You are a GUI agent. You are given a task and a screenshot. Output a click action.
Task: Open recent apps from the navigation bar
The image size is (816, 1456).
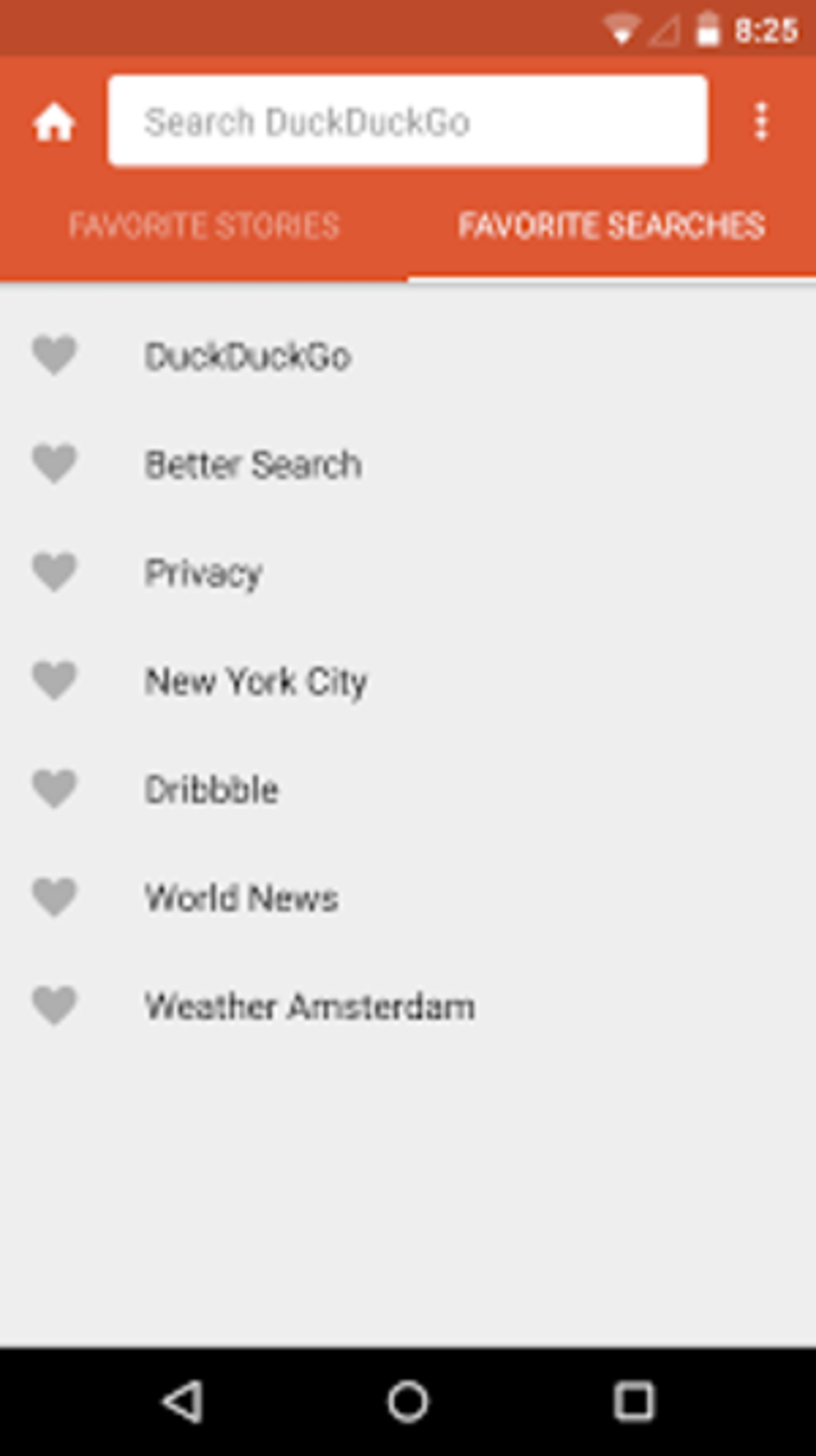(x=634, y=1402)
